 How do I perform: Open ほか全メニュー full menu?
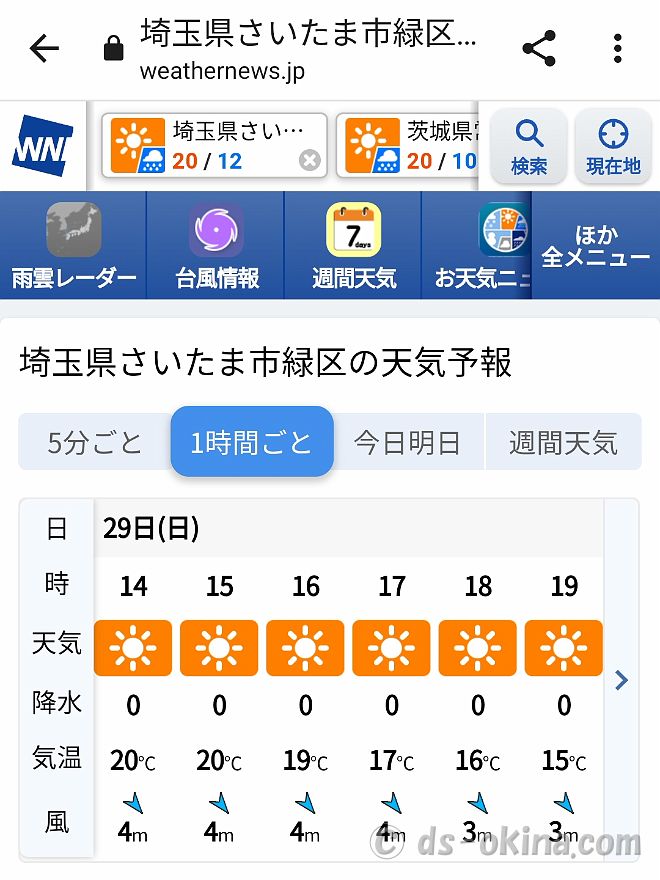click(596, 246)
